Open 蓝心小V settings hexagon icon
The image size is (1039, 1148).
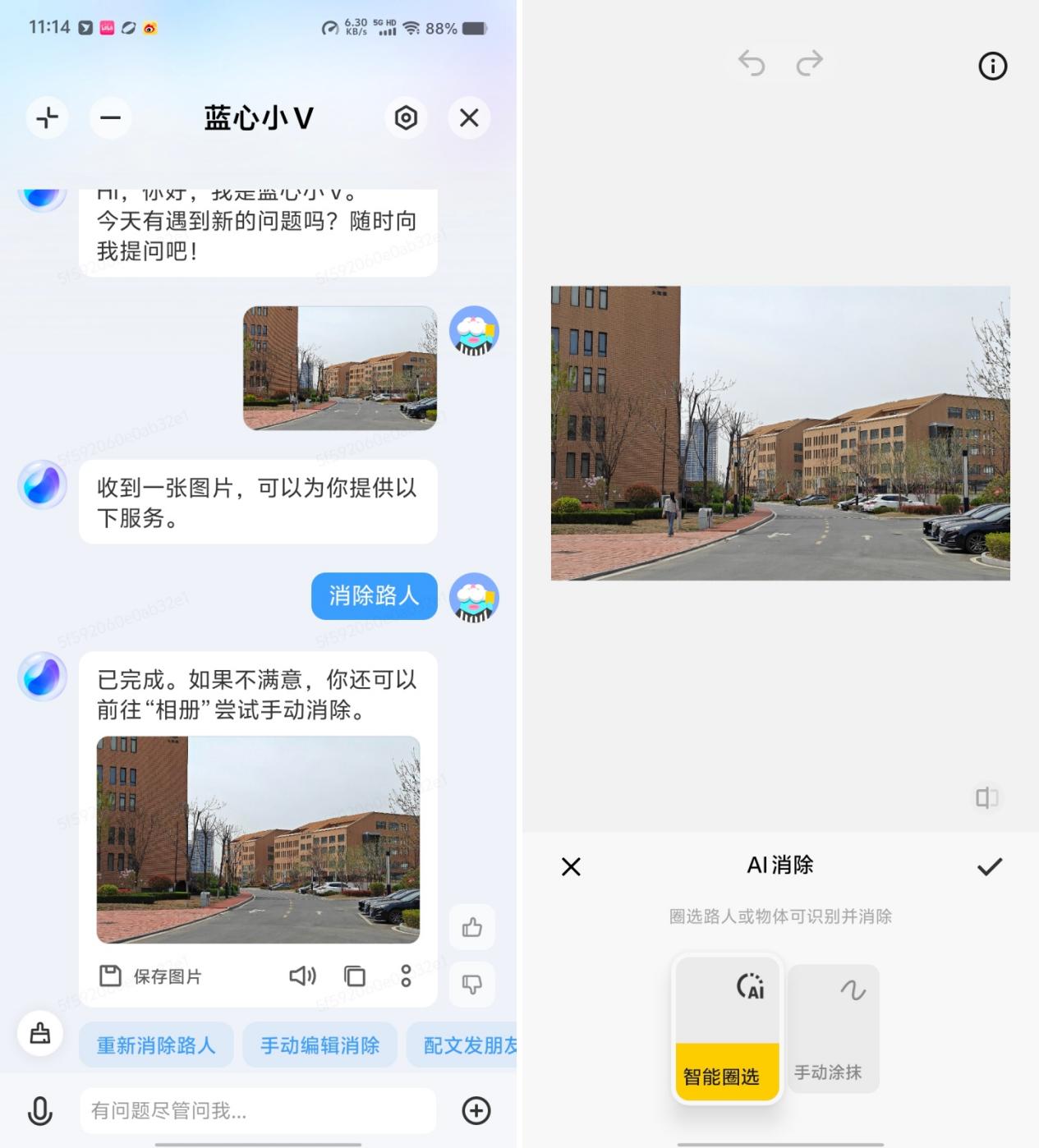coord(406,117)
